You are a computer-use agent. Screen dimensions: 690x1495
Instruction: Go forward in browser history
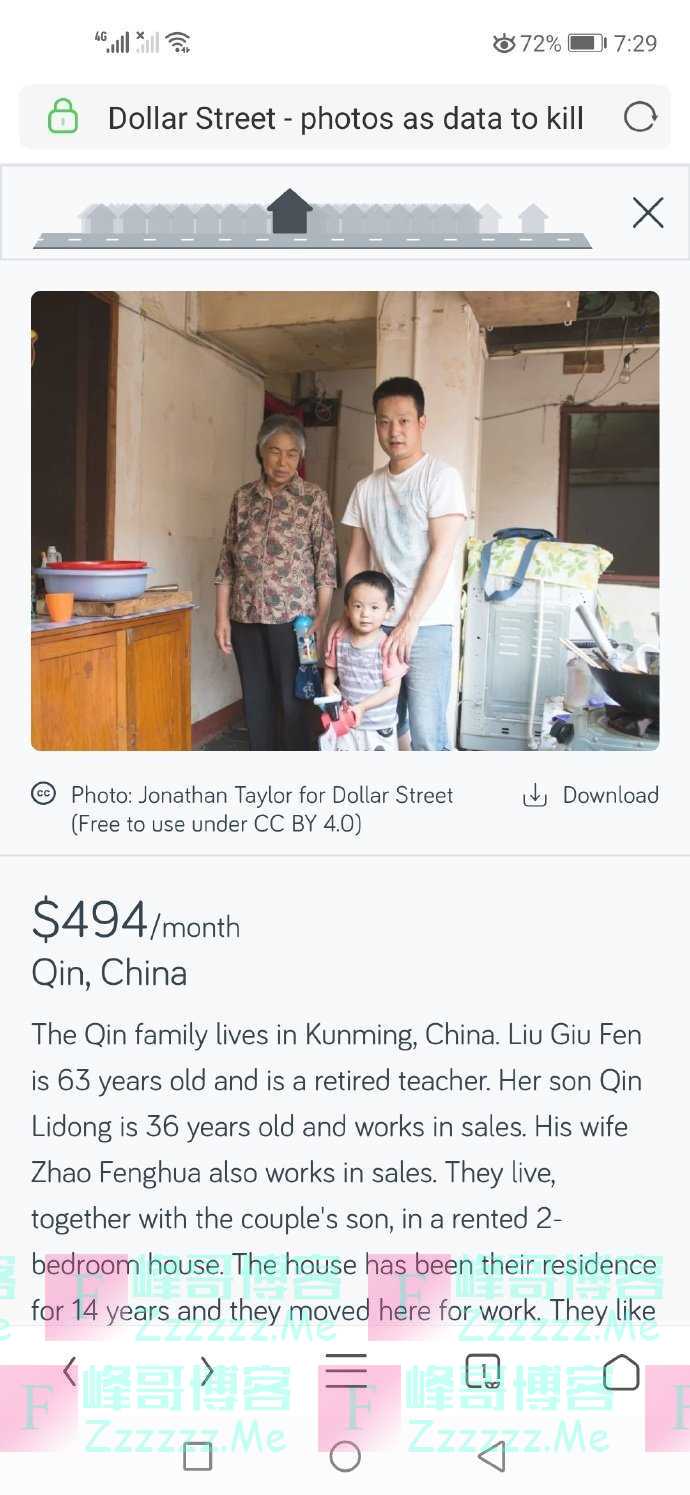point(207,1371)
